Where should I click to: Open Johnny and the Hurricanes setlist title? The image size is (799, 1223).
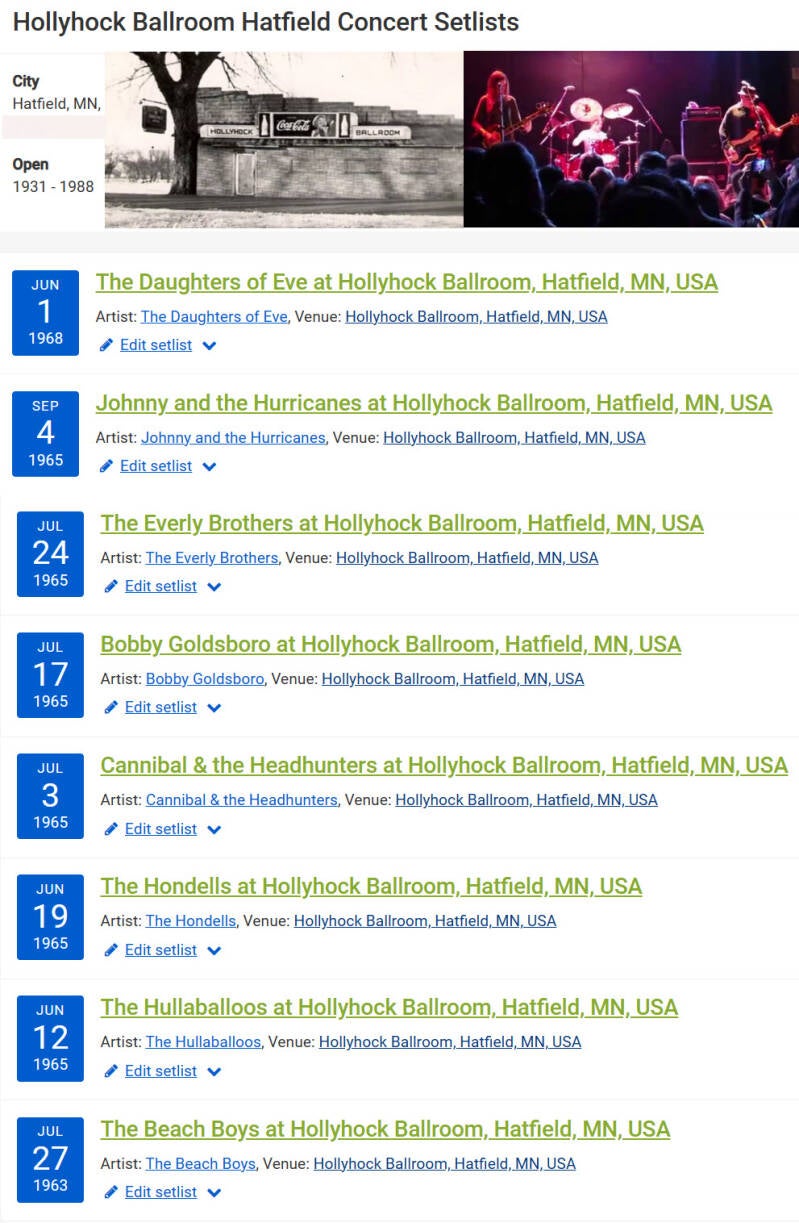[433, 403]
